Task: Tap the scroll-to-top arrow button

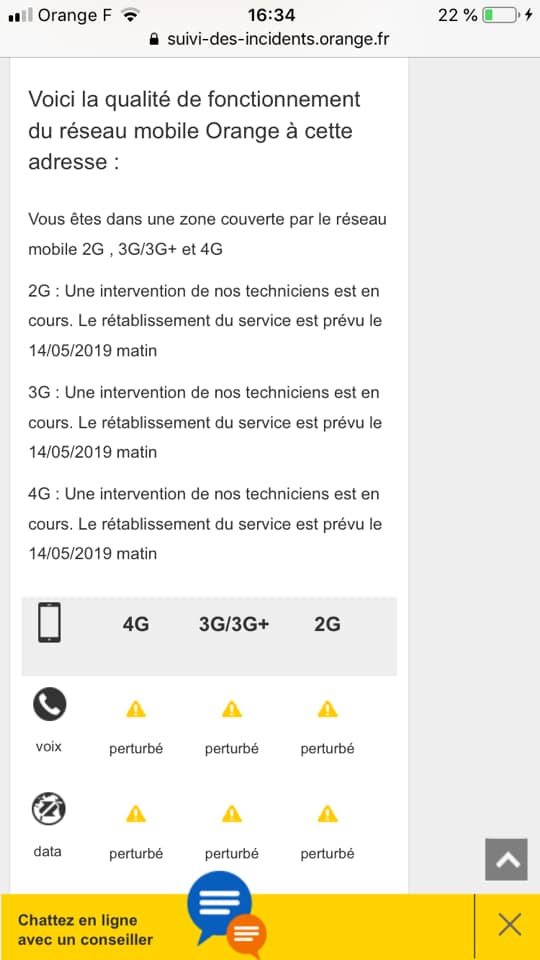Action: 506,860
